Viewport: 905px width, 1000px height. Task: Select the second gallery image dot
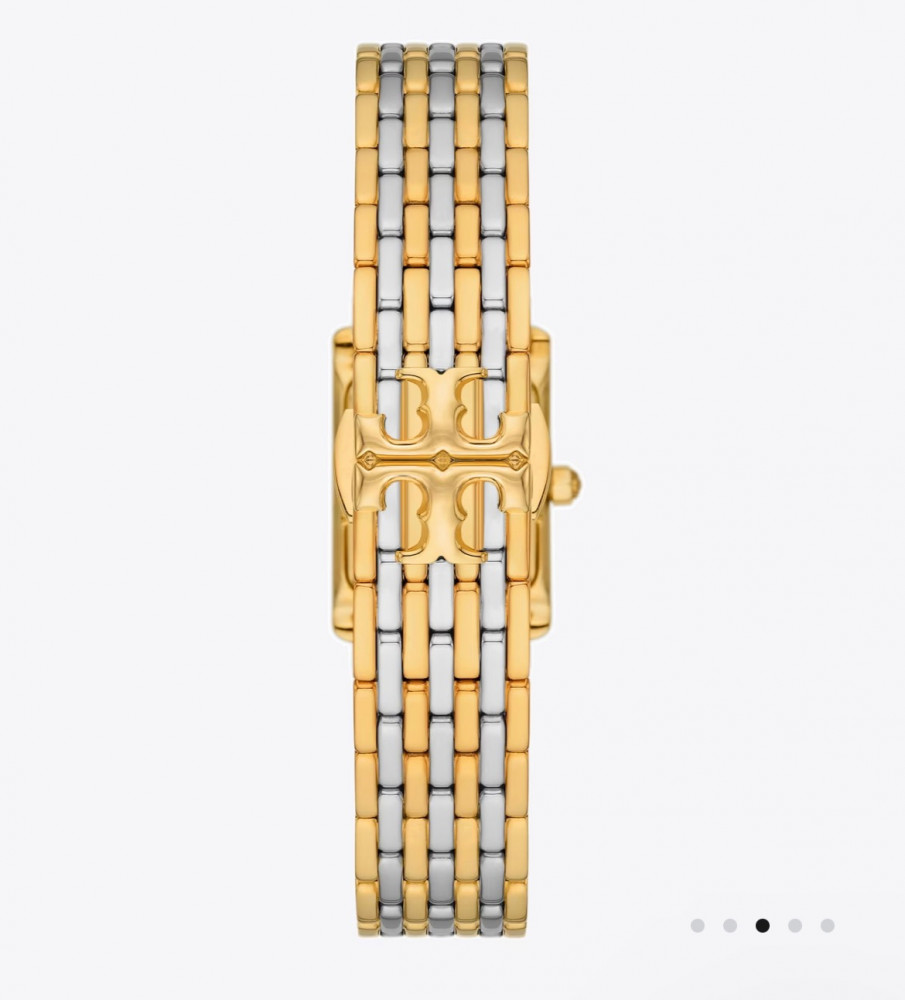tap(730, 926)
